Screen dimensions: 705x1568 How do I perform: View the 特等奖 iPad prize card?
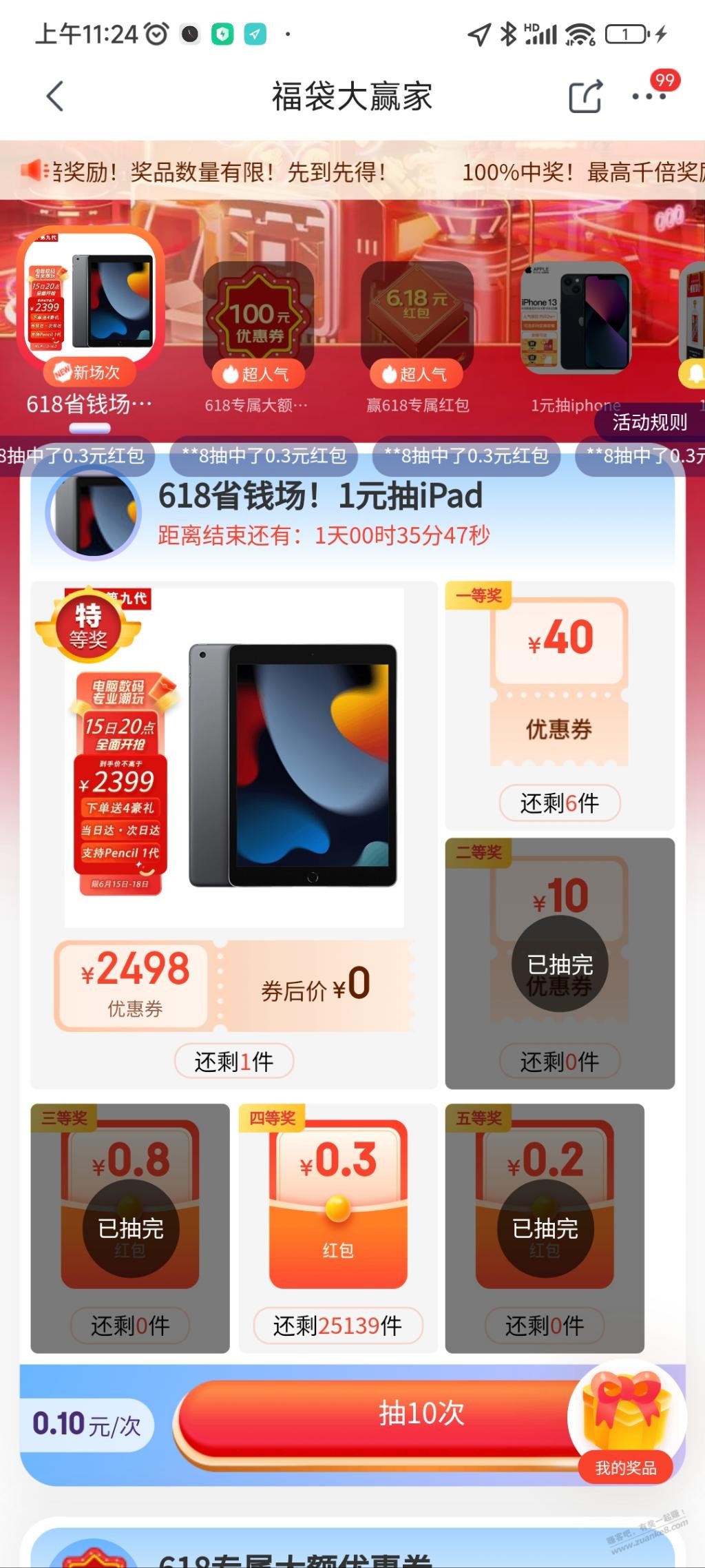(x=234, y=835)
